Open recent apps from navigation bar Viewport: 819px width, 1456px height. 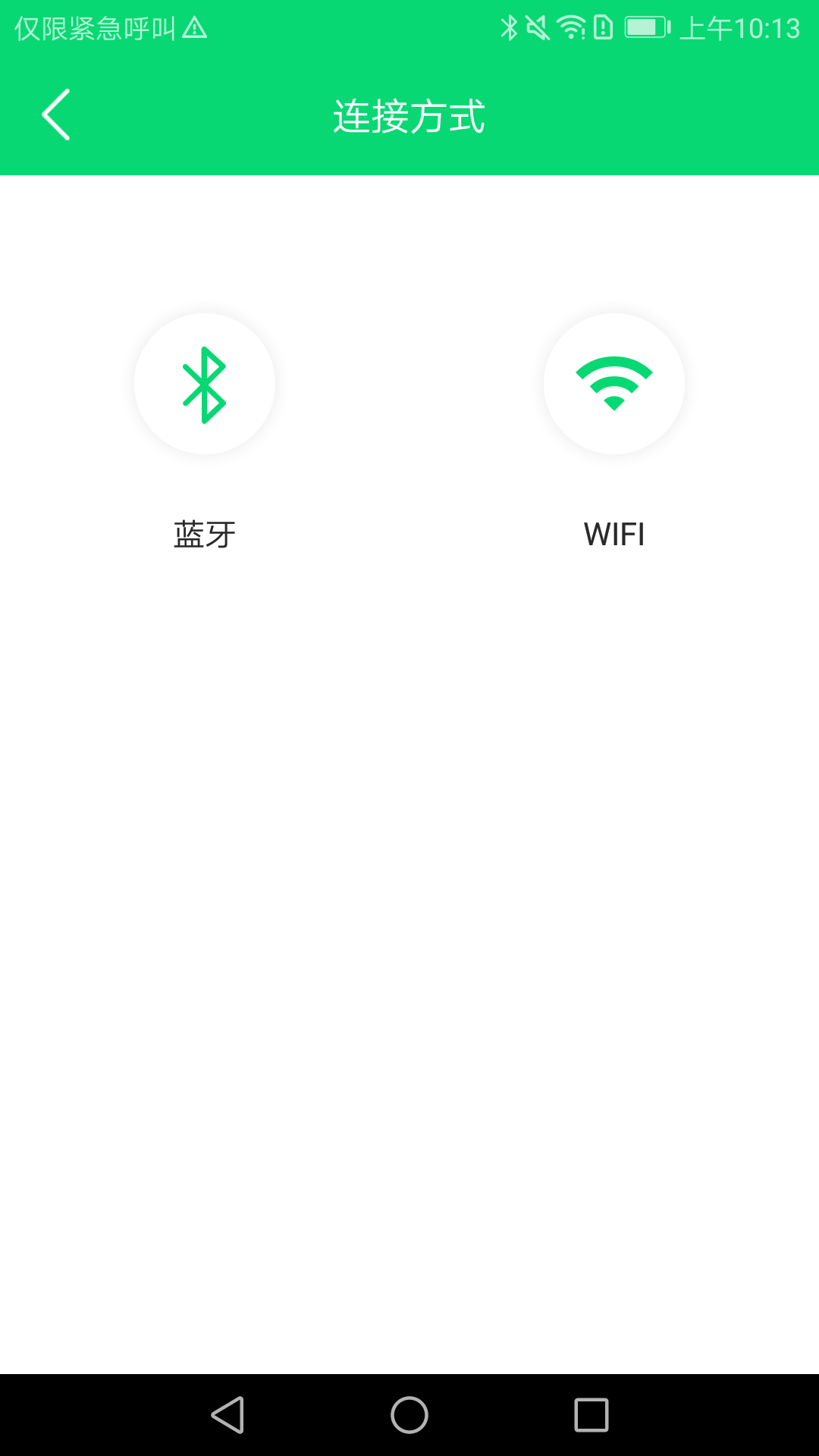[x=591, y=1415]
